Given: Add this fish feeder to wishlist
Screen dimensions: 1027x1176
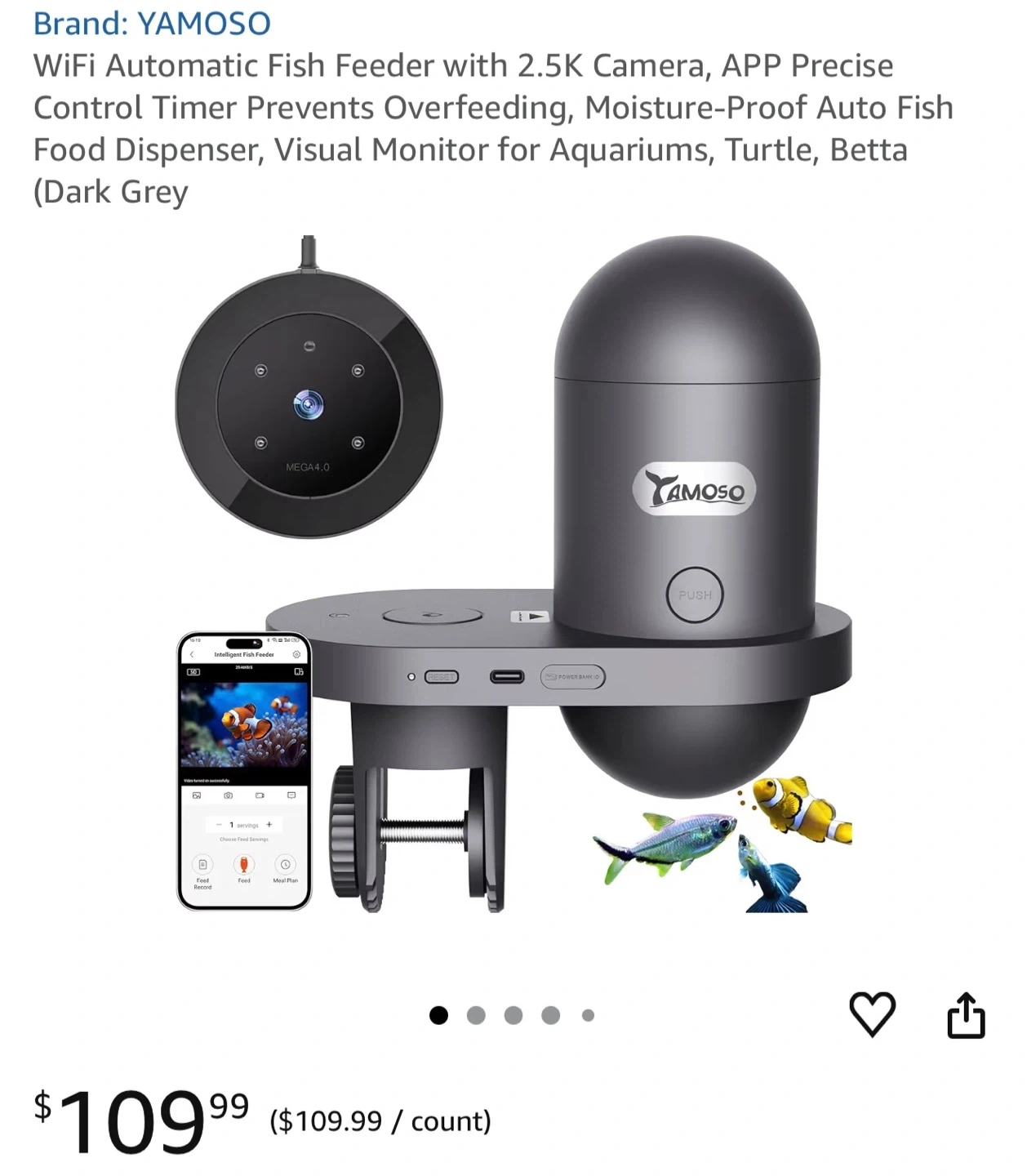Looking at the screenshot, I should click(872, 1014).
